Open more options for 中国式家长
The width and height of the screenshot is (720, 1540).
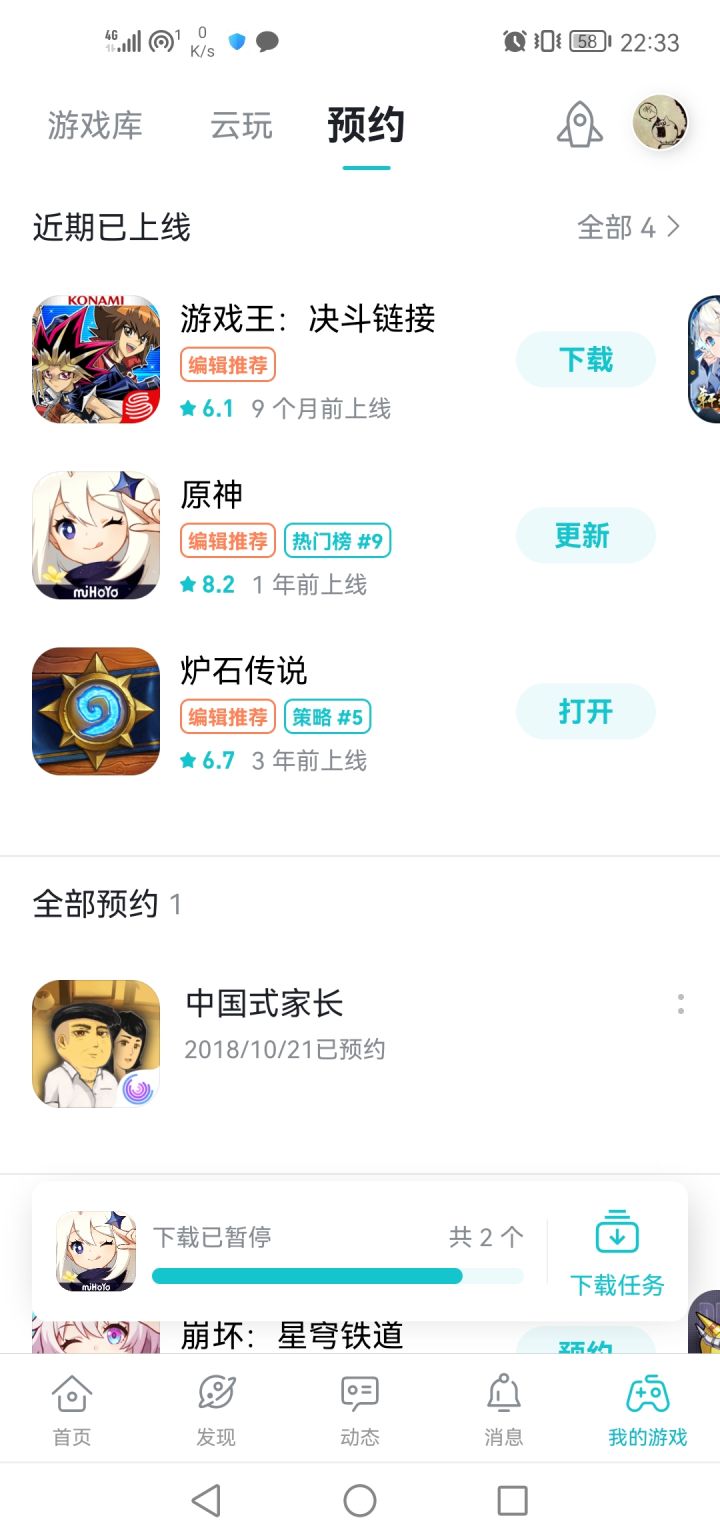(681, 1004)
